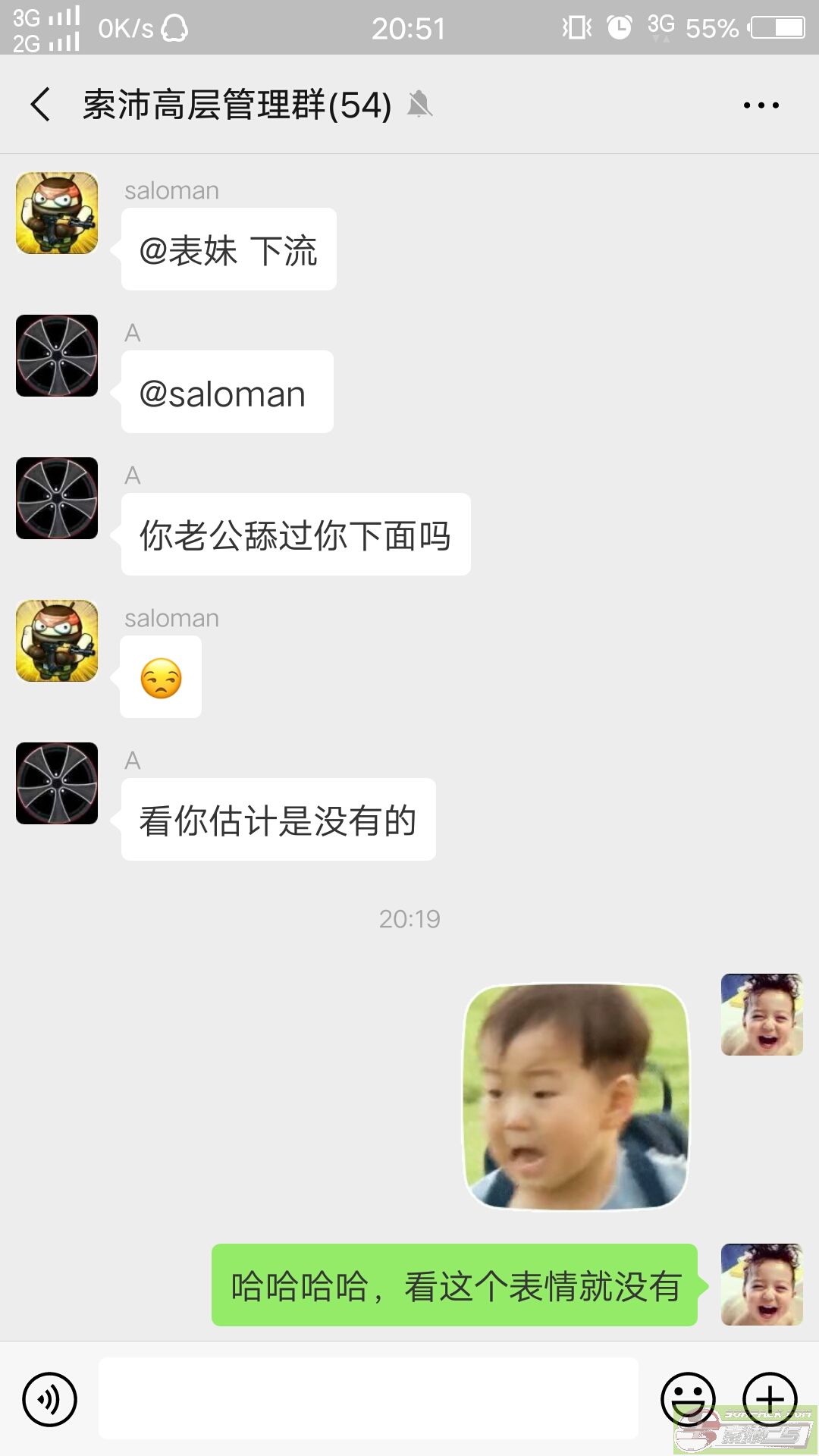The width and height of the screenshot is (819, 1456).
Task: View A's avatar beside '你老公舔过你下面吗'
Action: [57, 498]
